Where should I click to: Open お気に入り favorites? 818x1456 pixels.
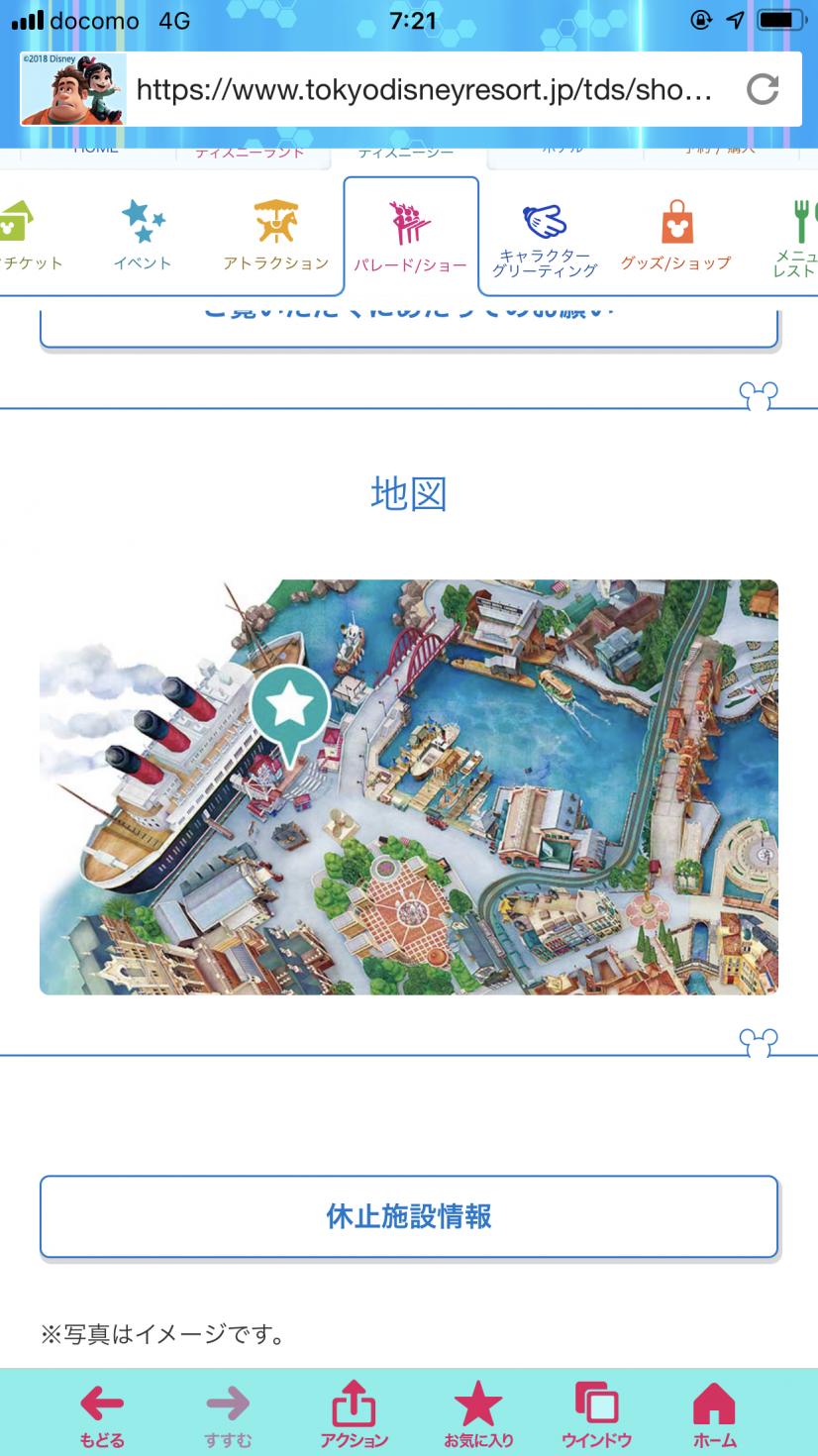click(x=478, y=1414)
